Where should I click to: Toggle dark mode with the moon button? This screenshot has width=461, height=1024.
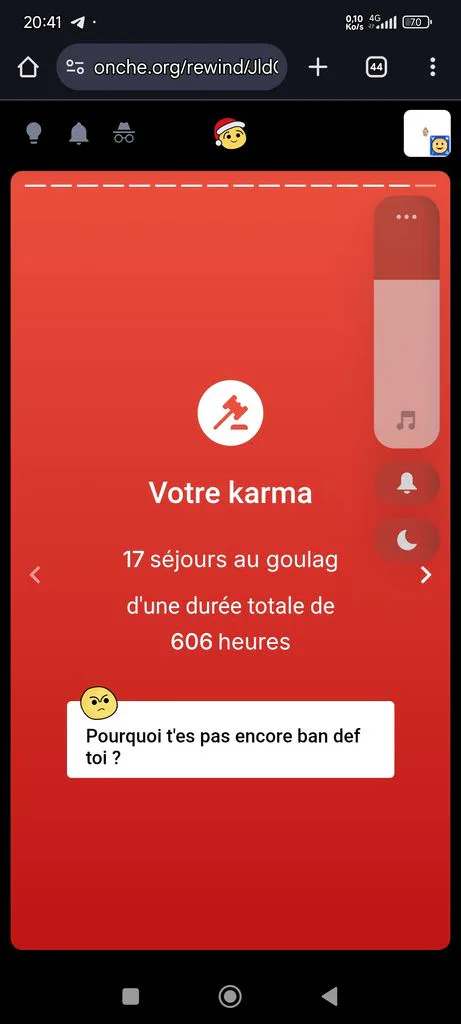coord(407,541)
